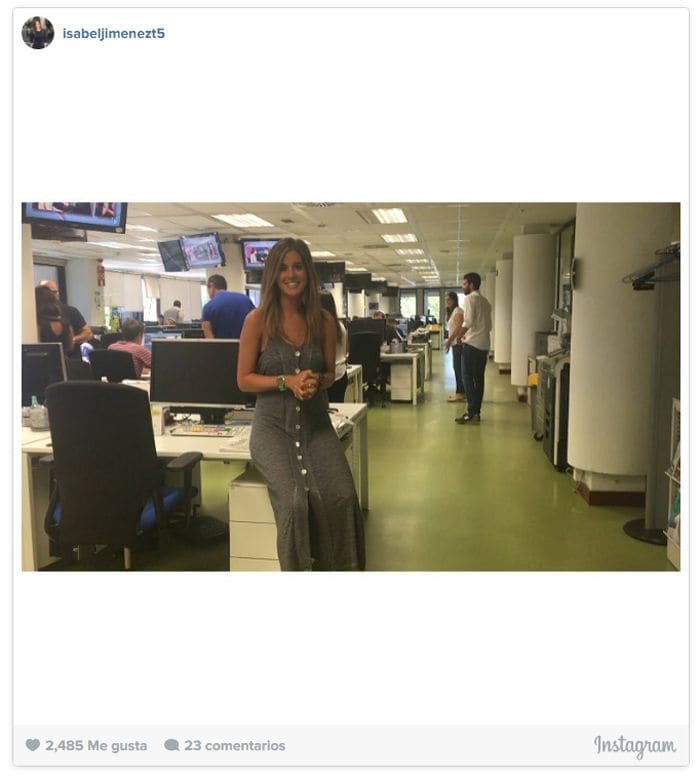This screenshot has width=700, height=781.
Task: Open isabeljimenezt5's profile picture
Action: click(x=38, y=33)
